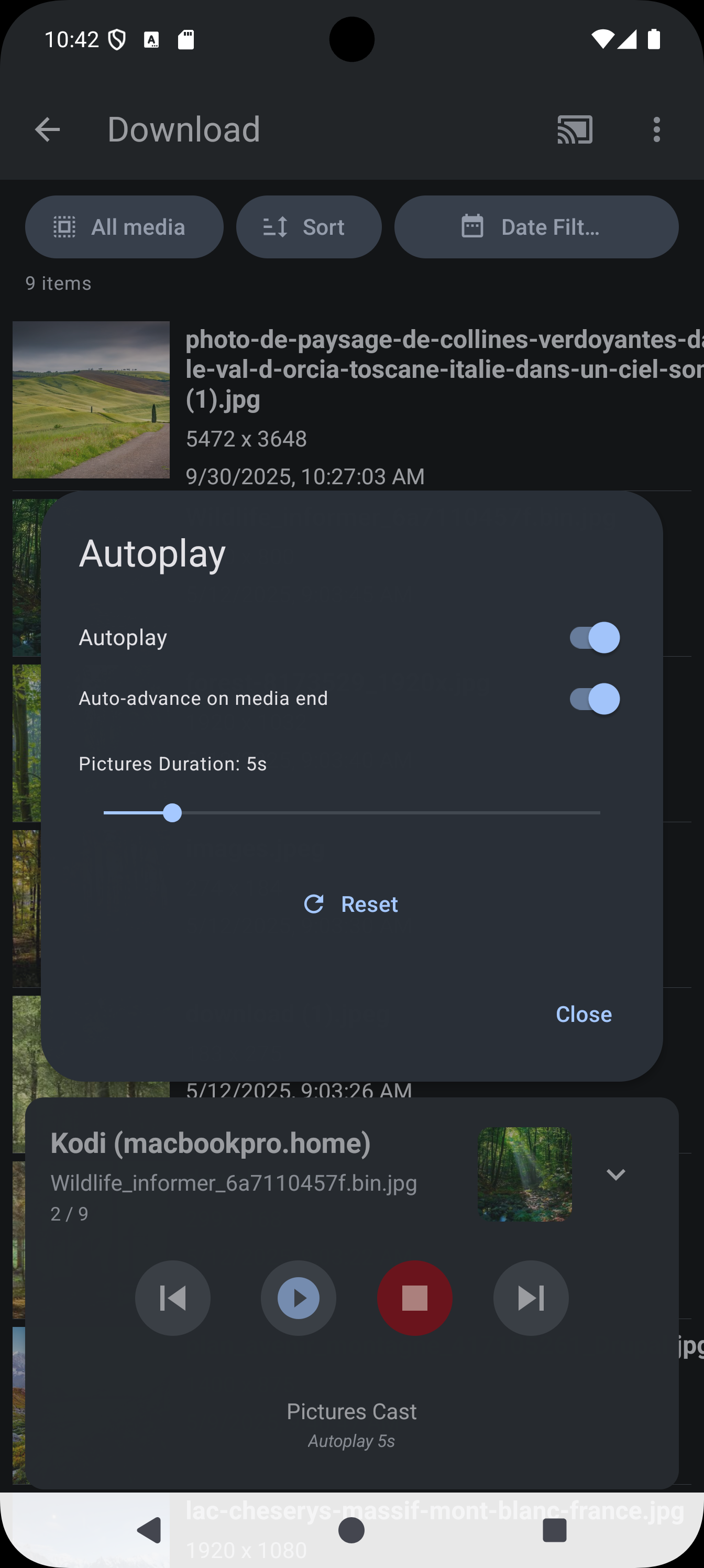This screenshot has height=1568, width=704.
Task: Disable Auto-advance on media end
Action: coord(594,698)
